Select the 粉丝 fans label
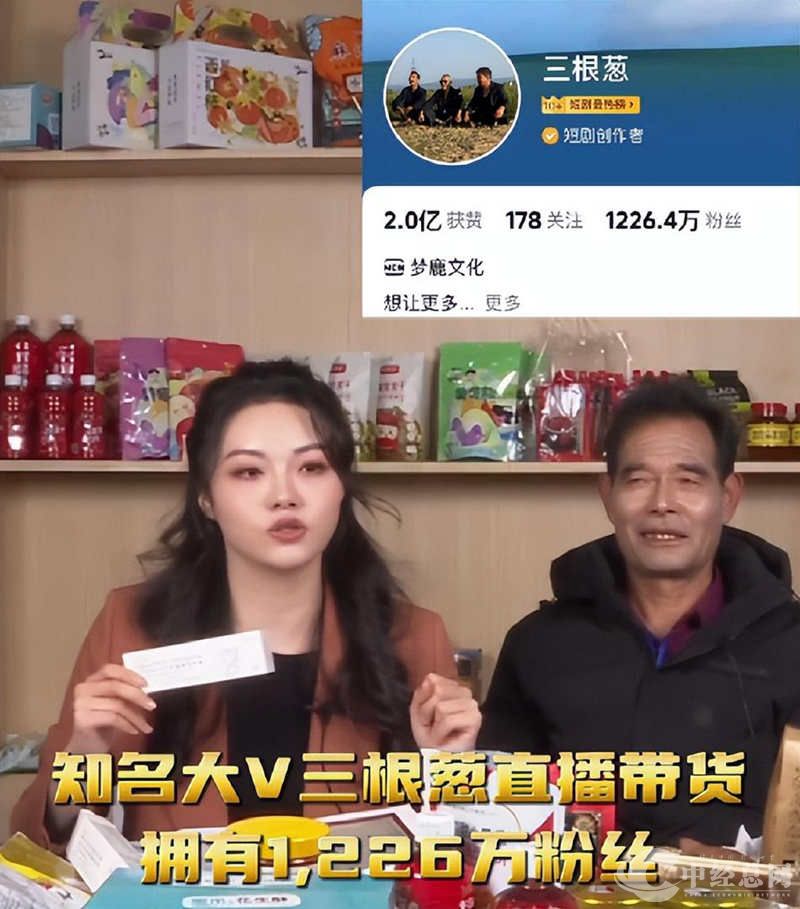Screen dimensions: 800x909 click(x=726, y=219)
